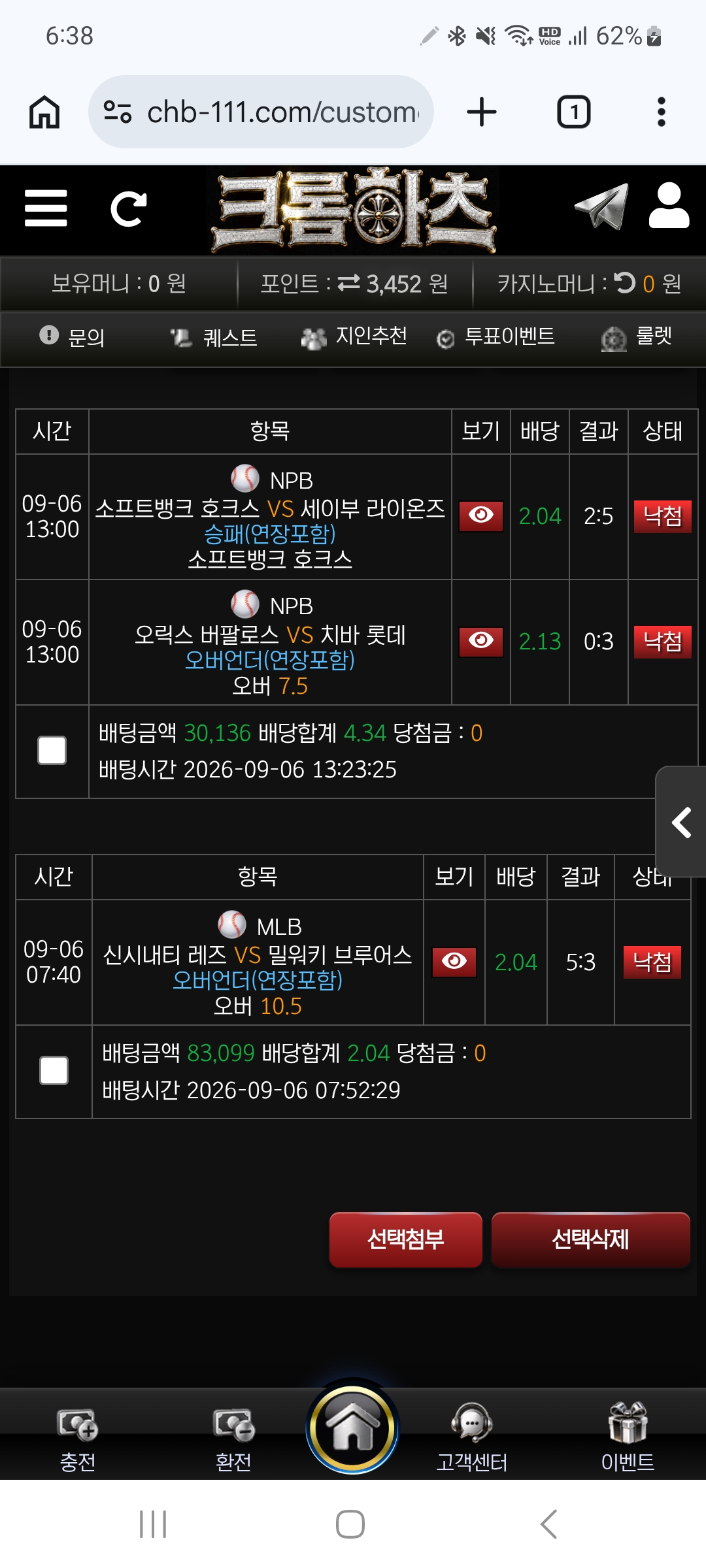The width and height of the screenshot is (706, 1568).
Task: Open the user profile icon
Action: (669, 206)
